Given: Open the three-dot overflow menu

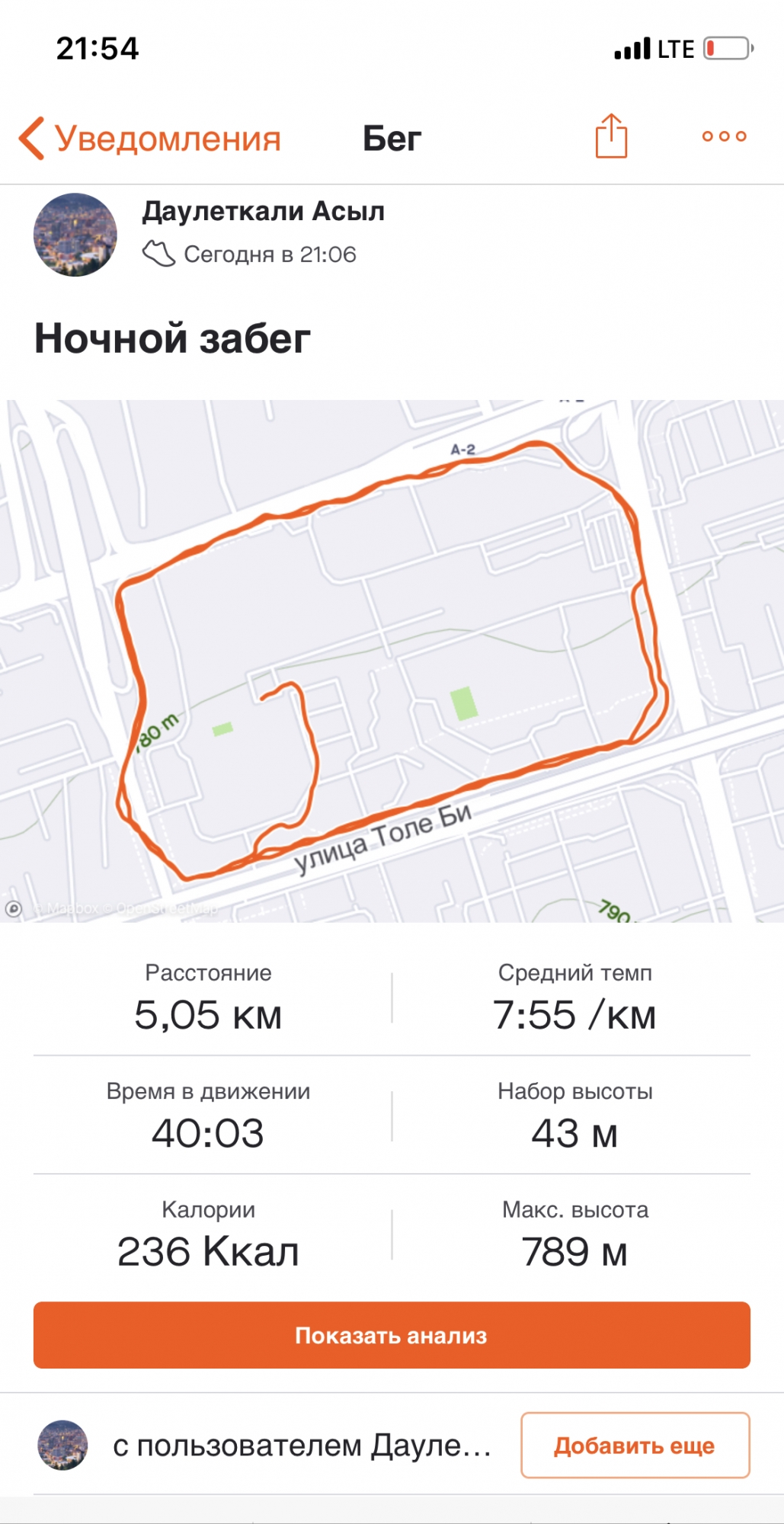Looking at the screenshot, I should click(724, 136).
